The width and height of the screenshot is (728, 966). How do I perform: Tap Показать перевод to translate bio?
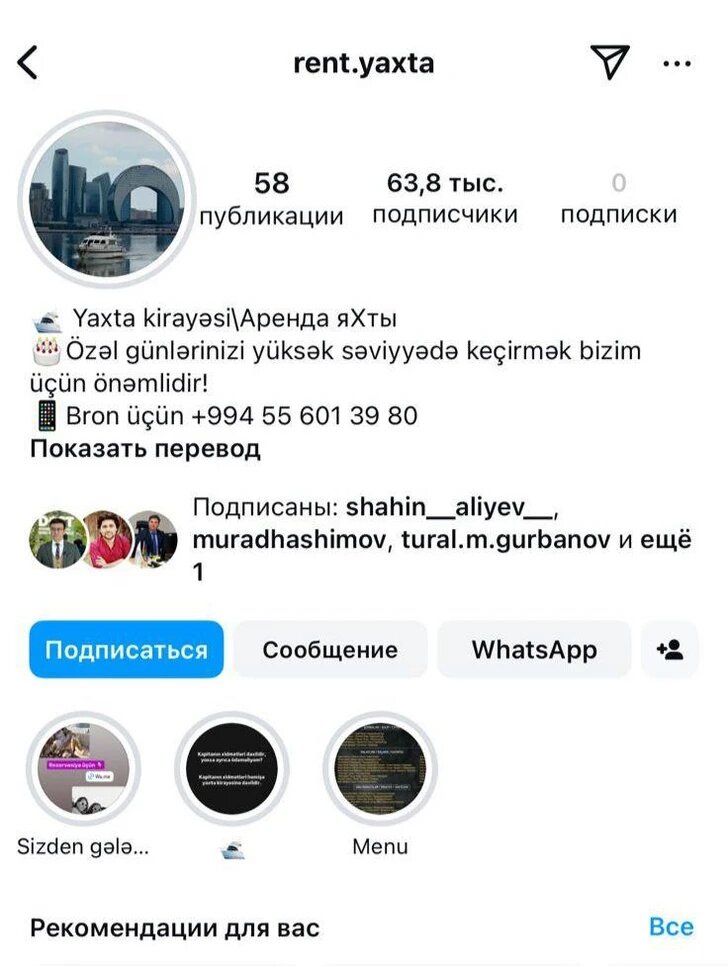[x=143, y=449]
